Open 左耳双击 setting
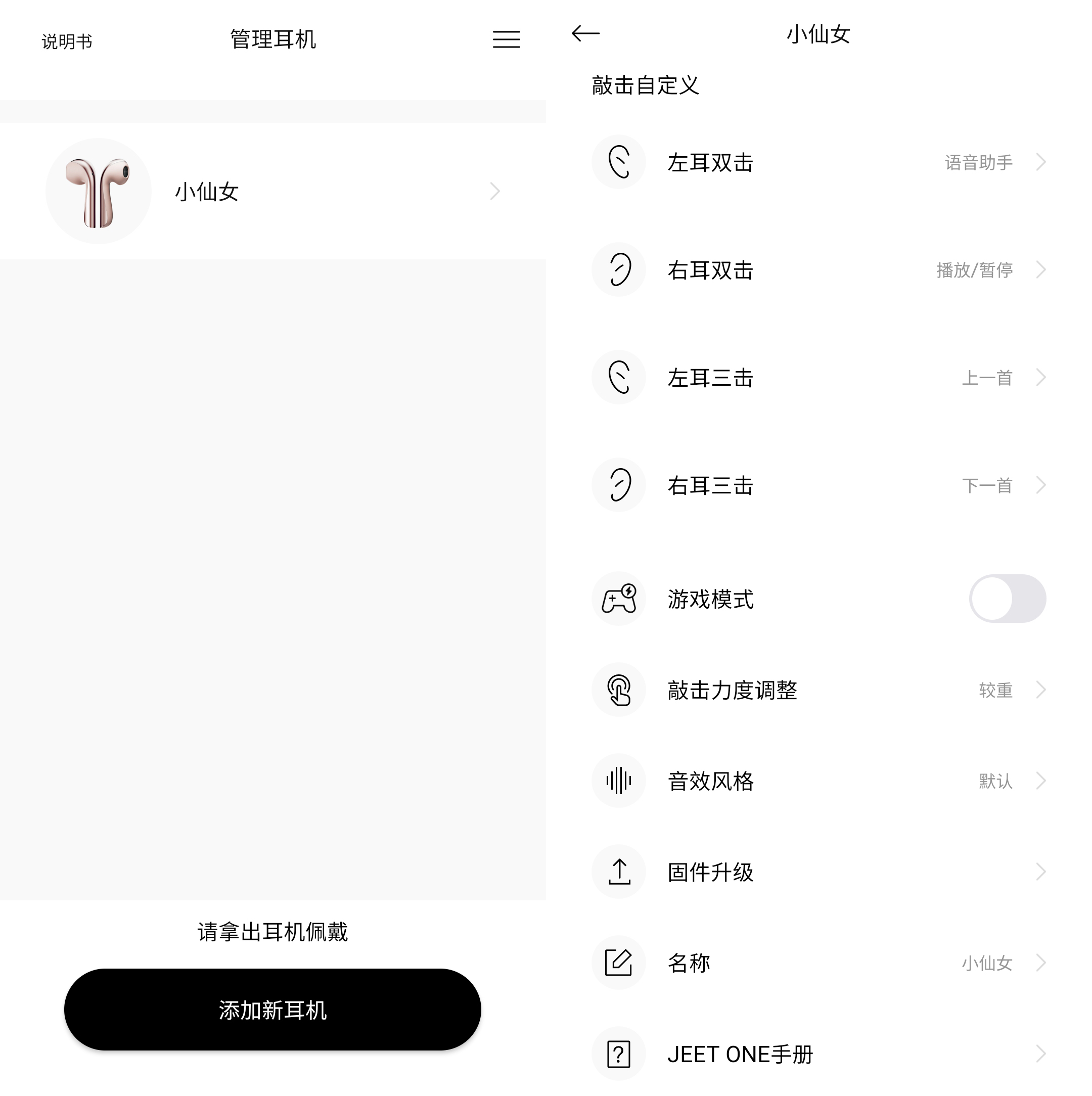1092x1096 pixels. (818, 163)
